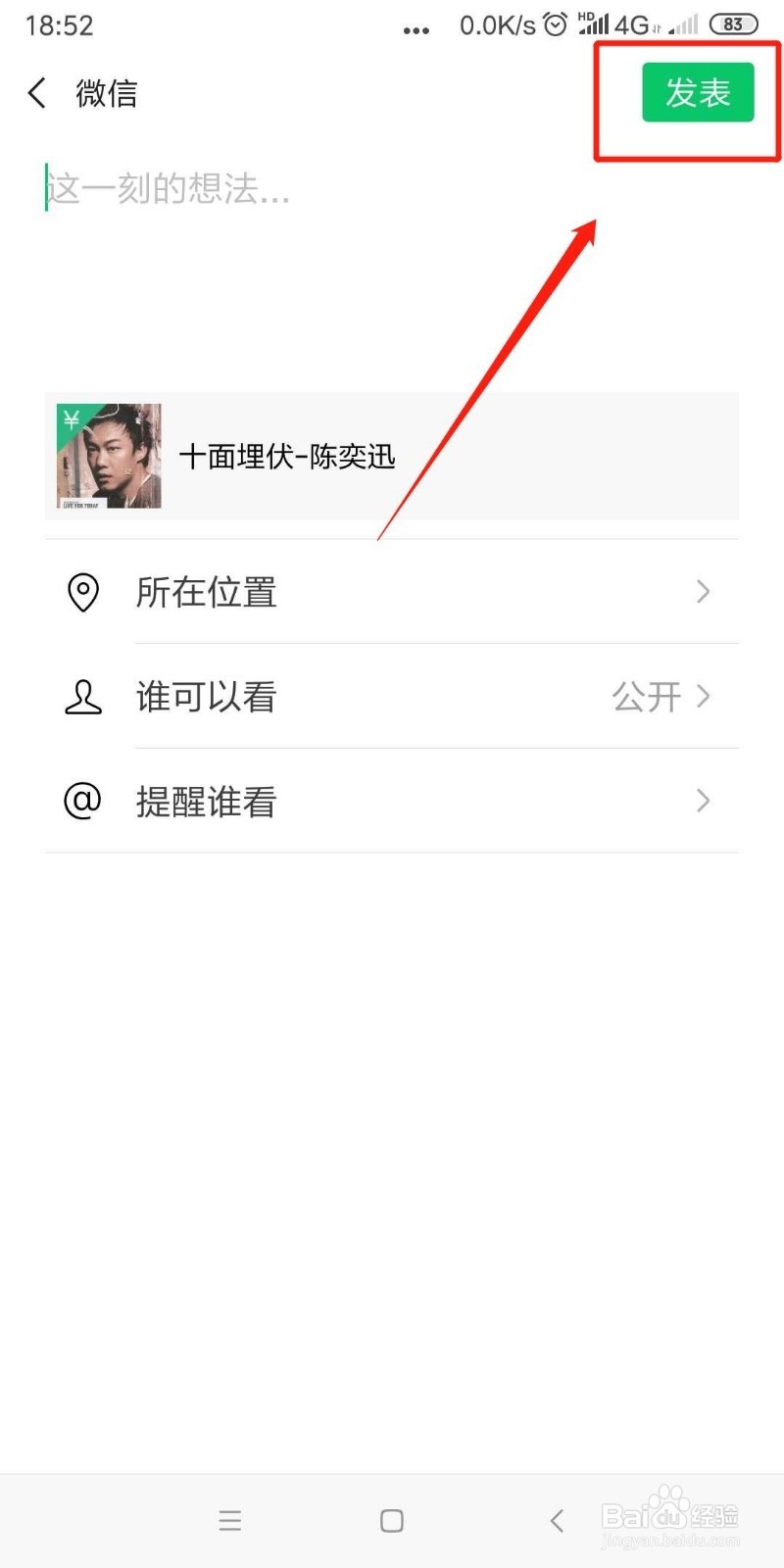This screenshot has height=1568, width=784.
Task: Tap the music cover thumbnail of 陈奕迅
Action: click(x=109, y=456)
